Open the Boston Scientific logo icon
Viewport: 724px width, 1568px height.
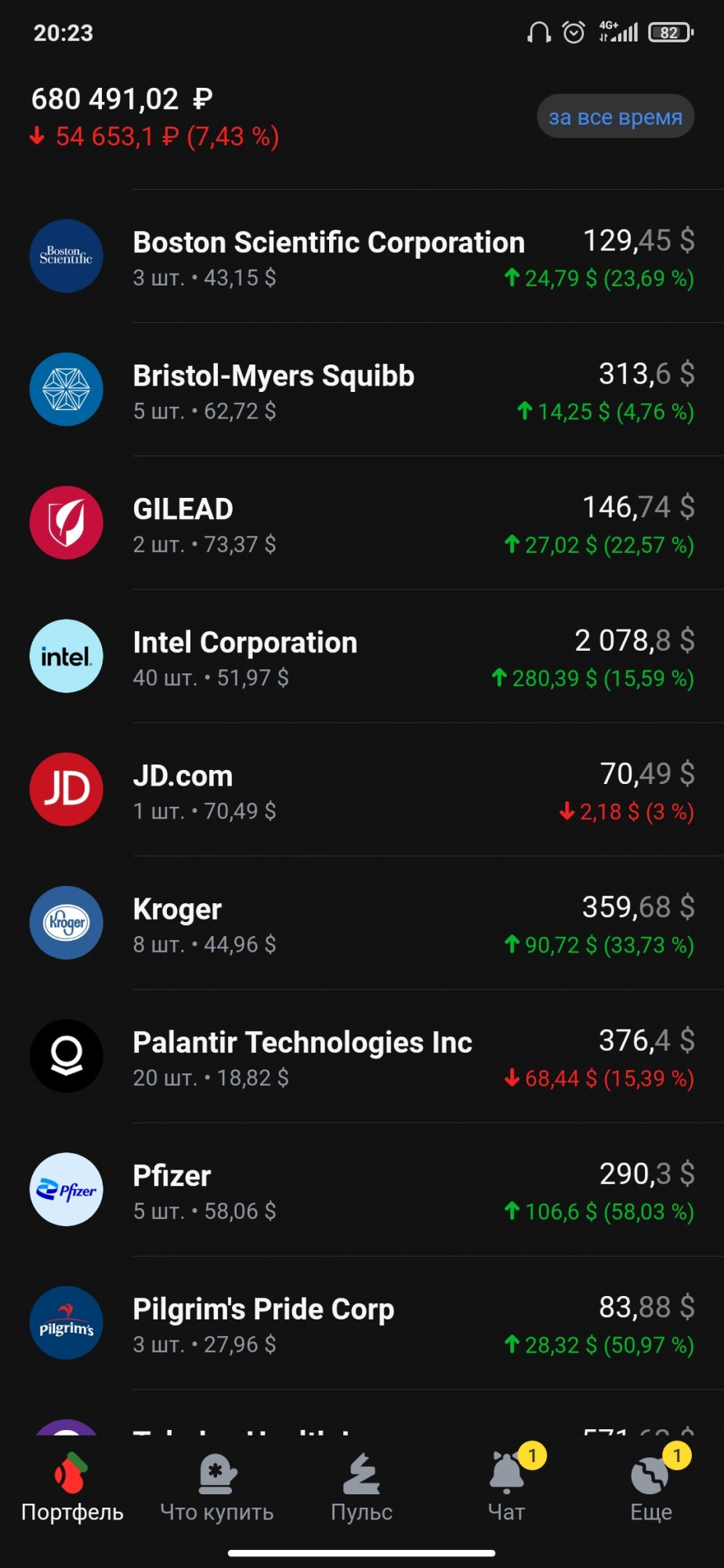click(66, 256)
